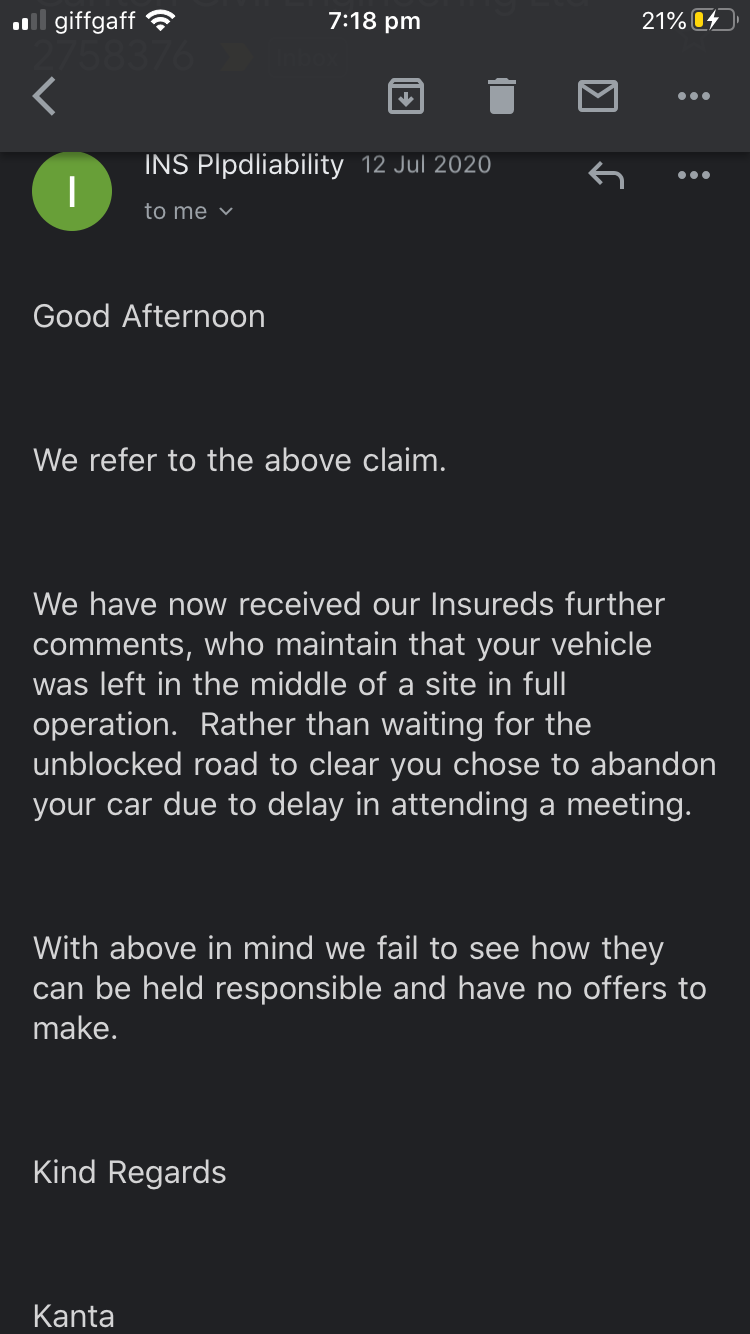
Task: Archive this email
Action: tap(406, 97)
